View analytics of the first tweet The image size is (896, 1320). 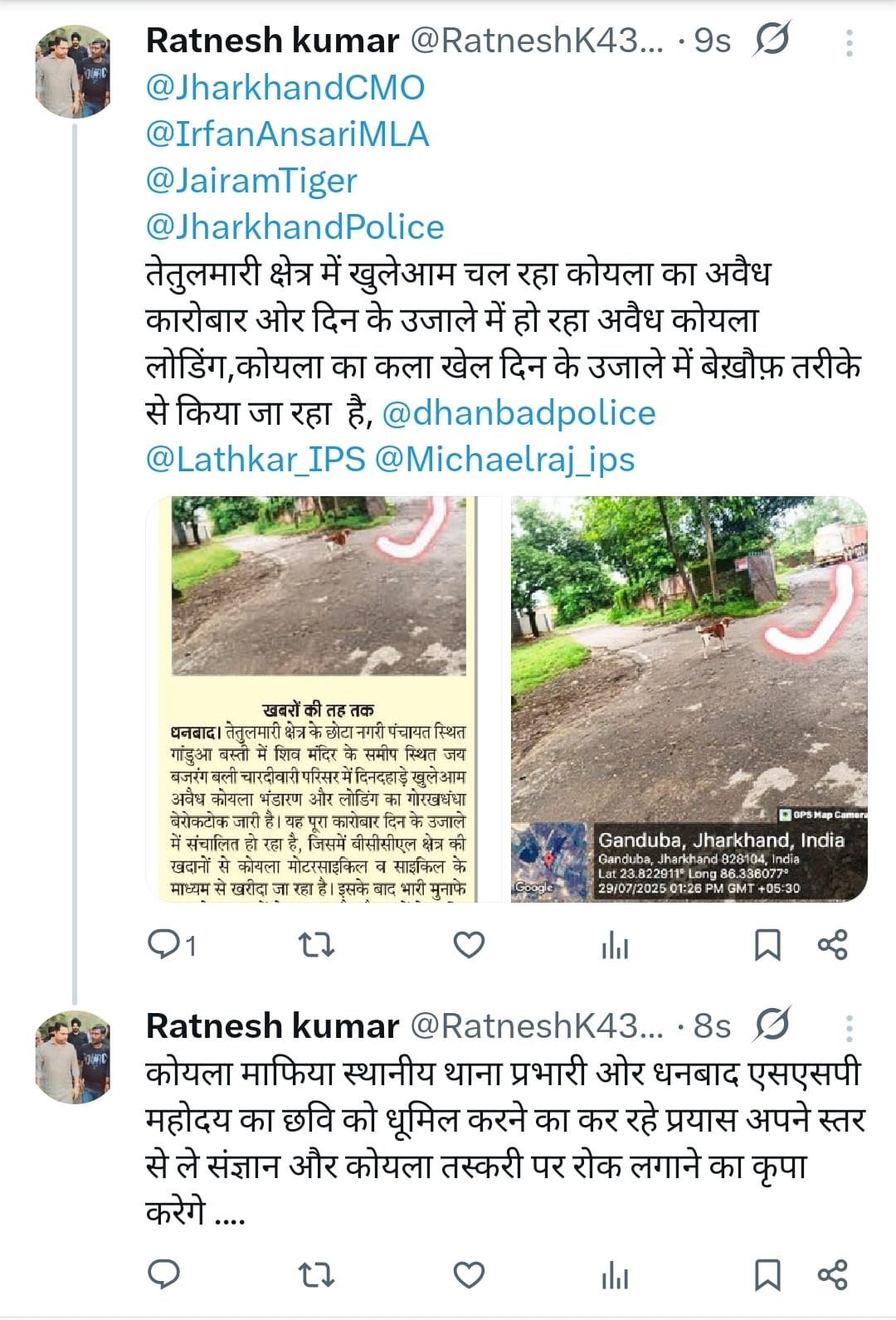(x=615, y=945)
